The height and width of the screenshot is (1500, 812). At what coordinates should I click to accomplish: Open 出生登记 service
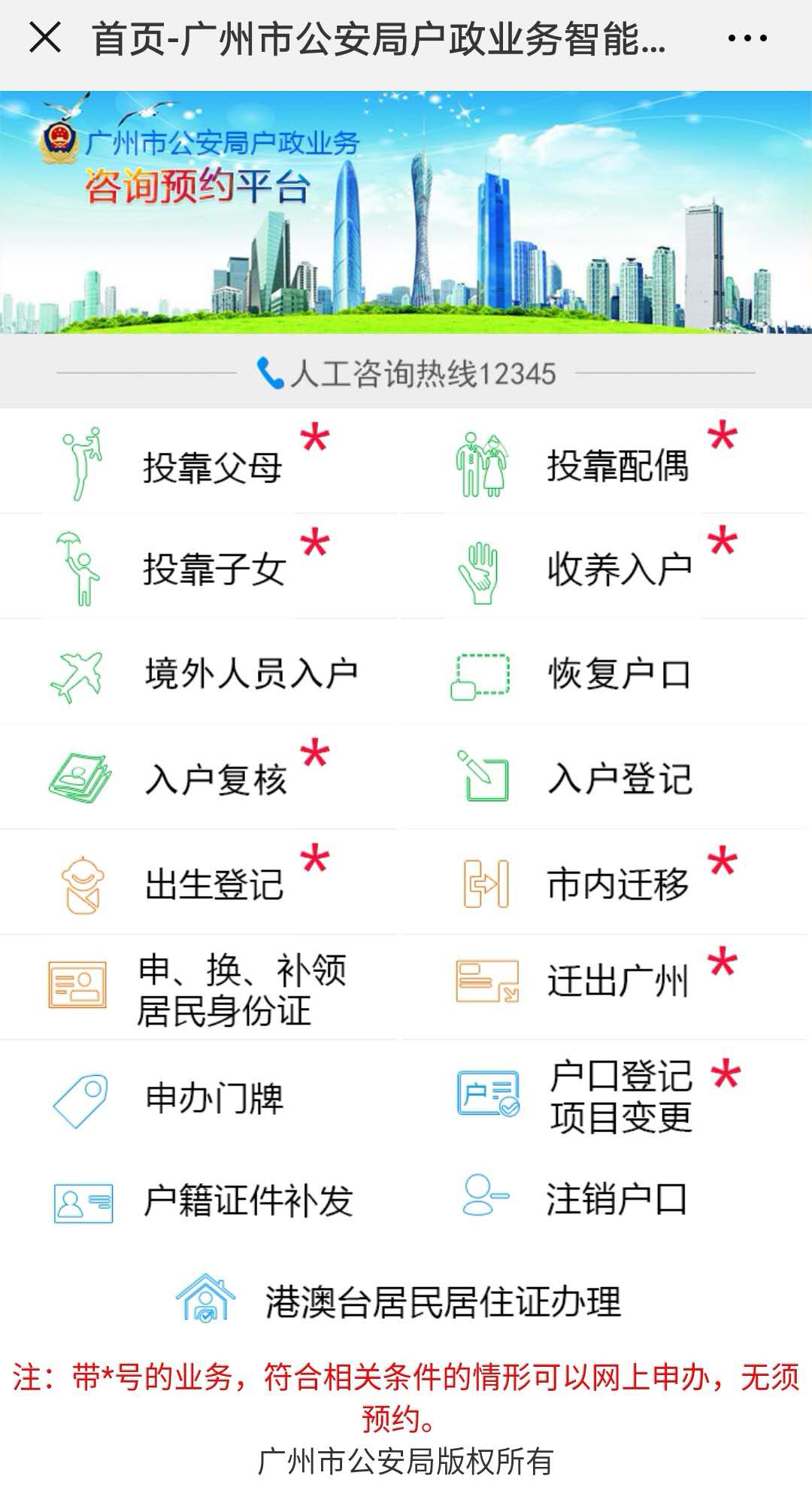click(x=214, y=884)
